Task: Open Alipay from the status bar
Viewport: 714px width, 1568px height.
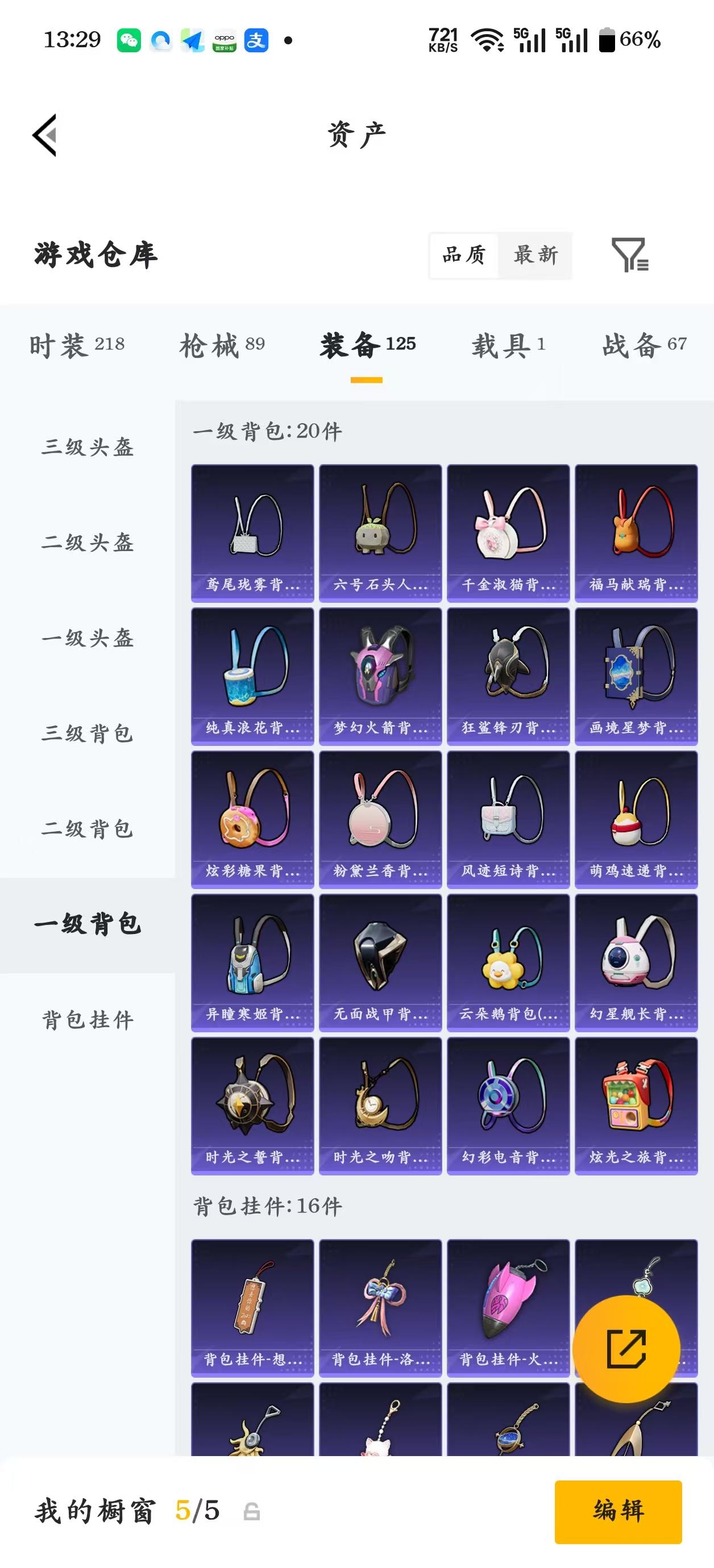Action: 256,41
